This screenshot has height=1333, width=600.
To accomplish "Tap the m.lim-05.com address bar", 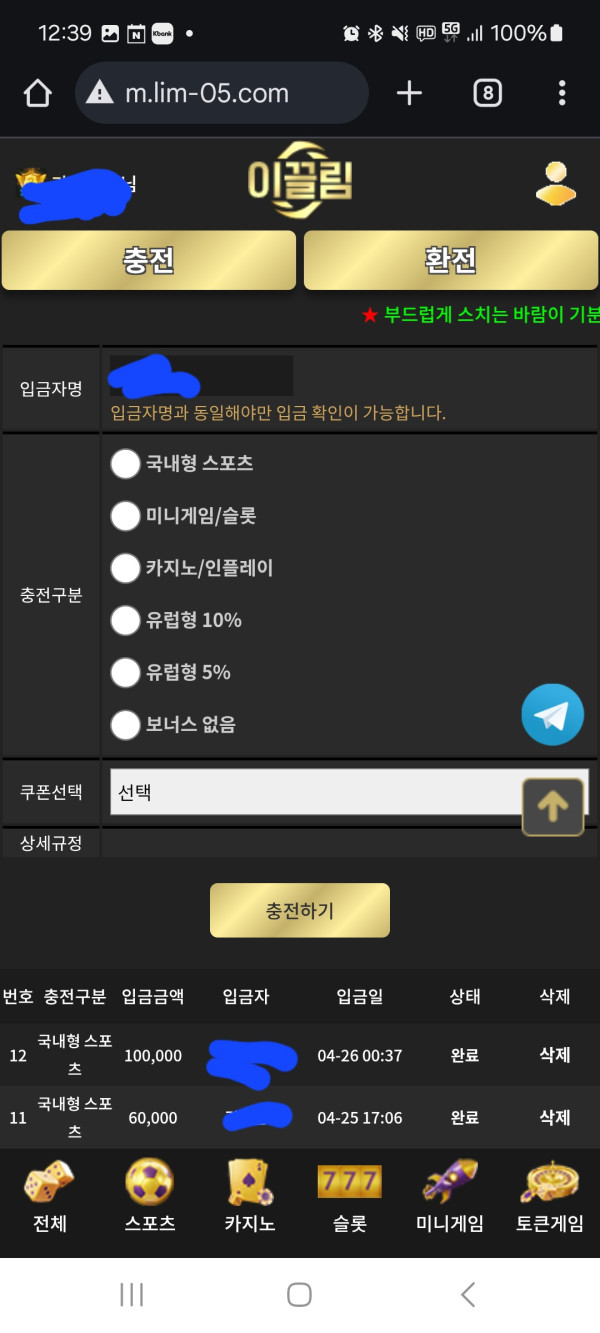I will pyautogui.click(x=221, y=93).
